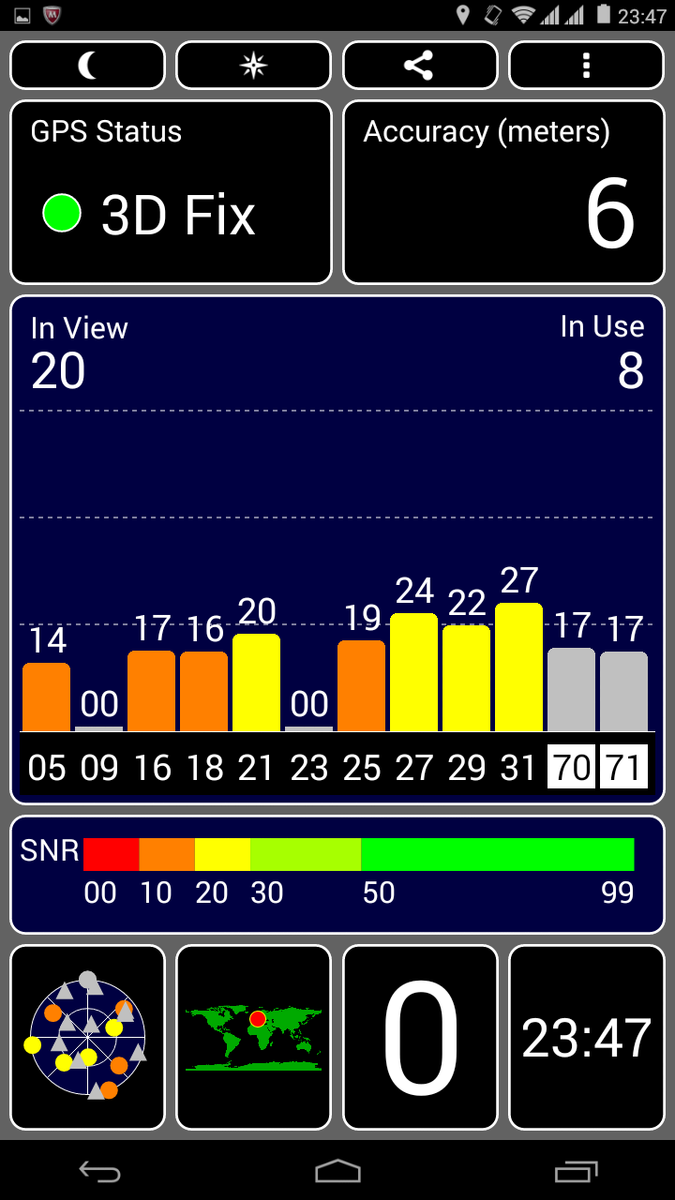The height and width of the screenshot is (1200, 675).
Task: Go back using the system back button
Action: 100,1170
